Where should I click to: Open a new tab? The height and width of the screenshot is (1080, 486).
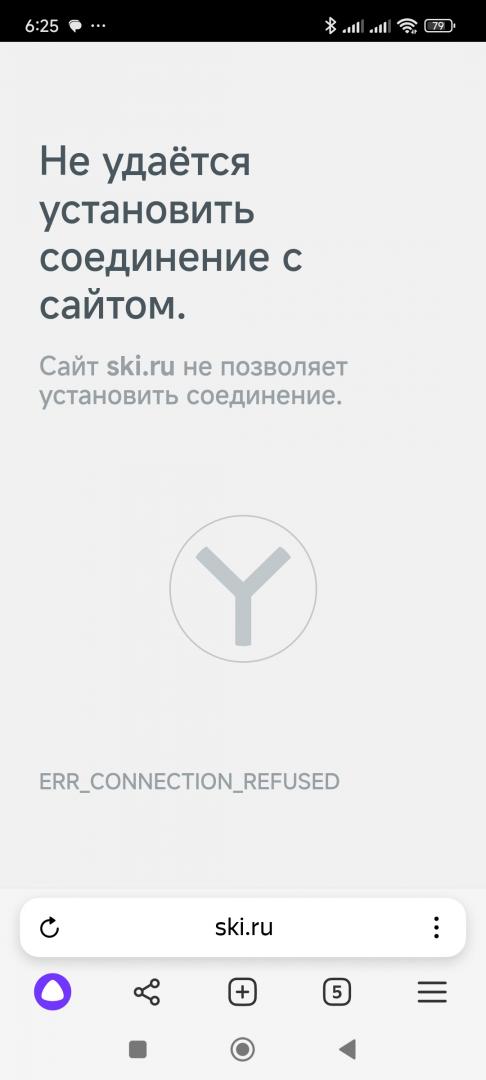pos(242,992)
